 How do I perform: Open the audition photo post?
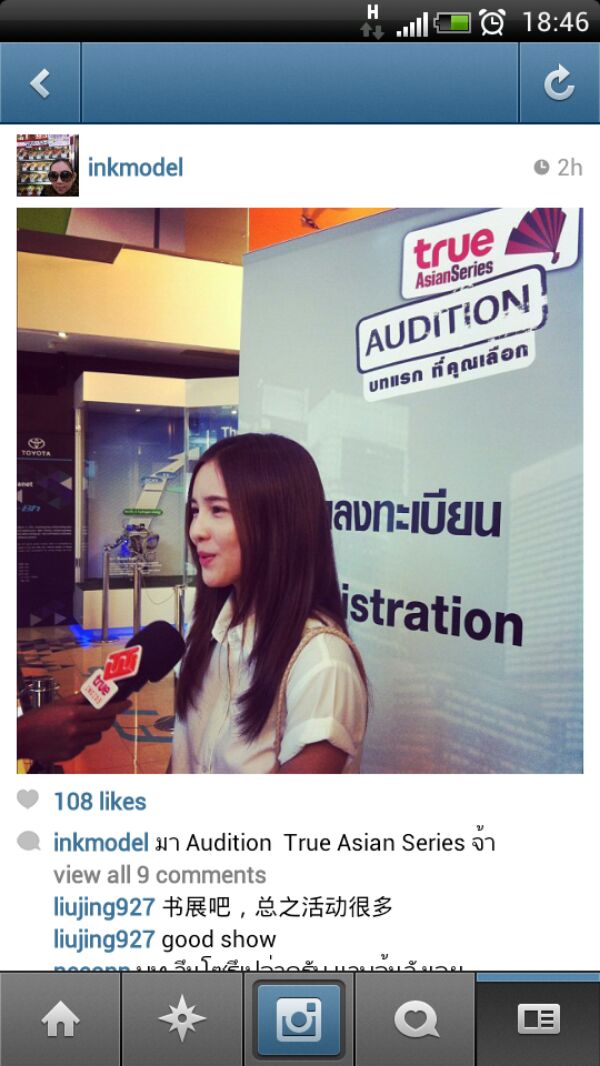[x=300, y=490]
